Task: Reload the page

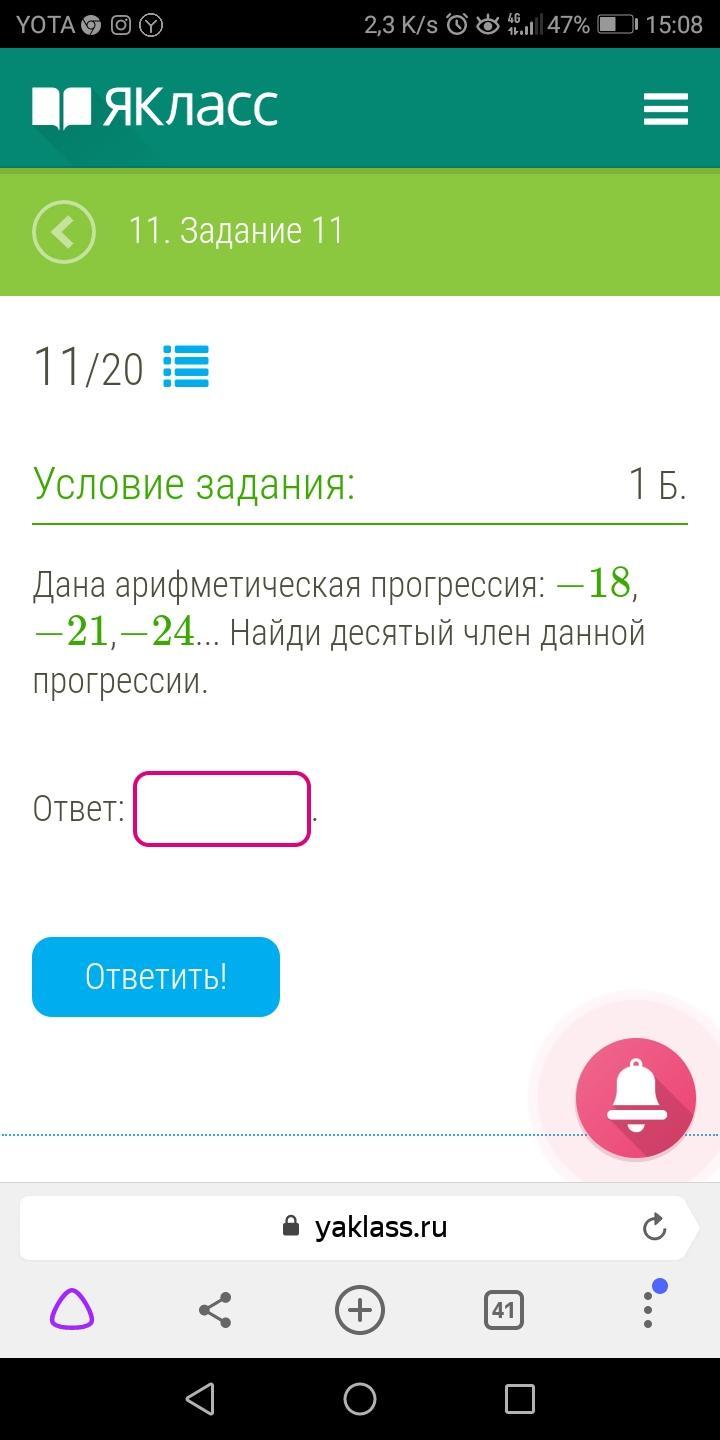Action: click(x=654, y=1227)
